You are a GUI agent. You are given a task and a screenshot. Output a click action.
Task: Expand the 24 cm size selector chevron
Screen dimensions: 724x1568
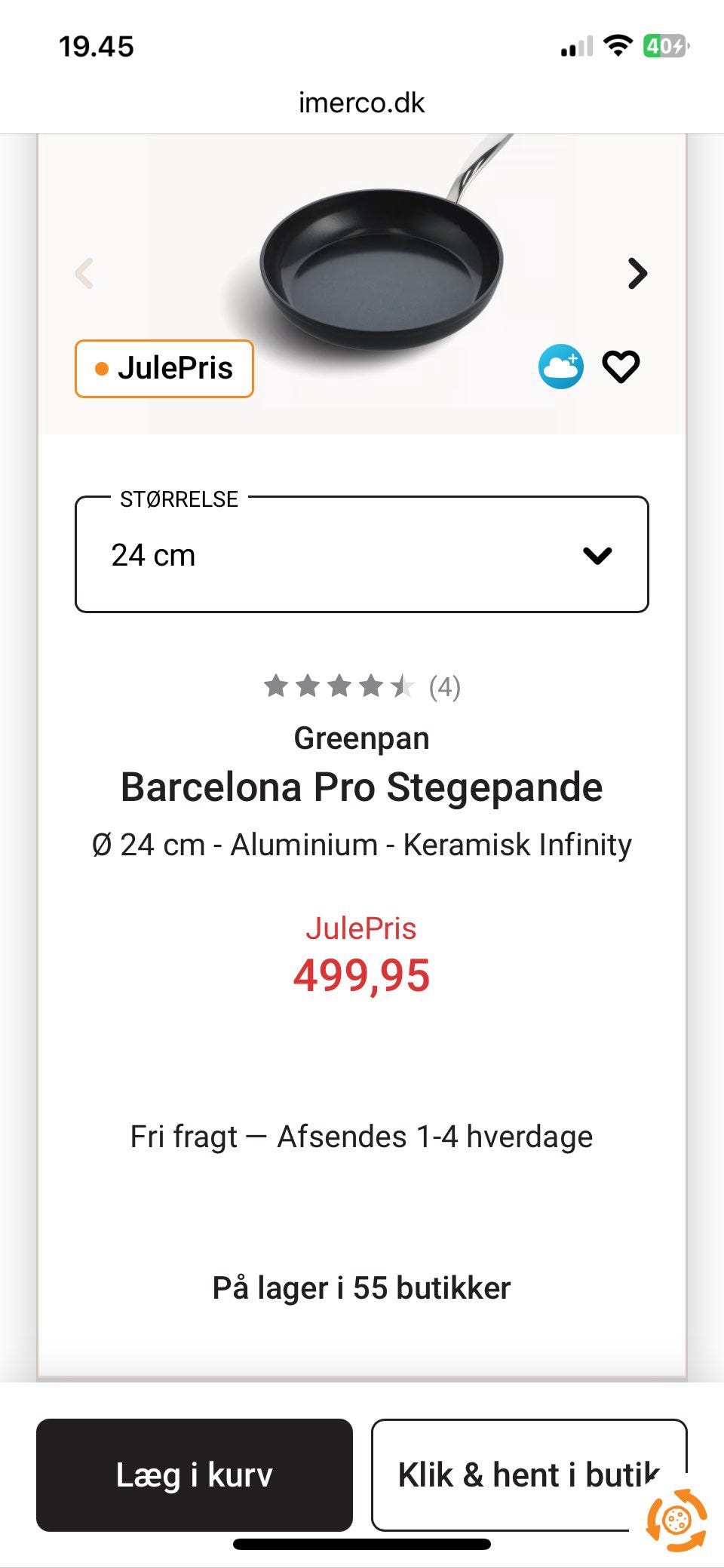point(597,556)
